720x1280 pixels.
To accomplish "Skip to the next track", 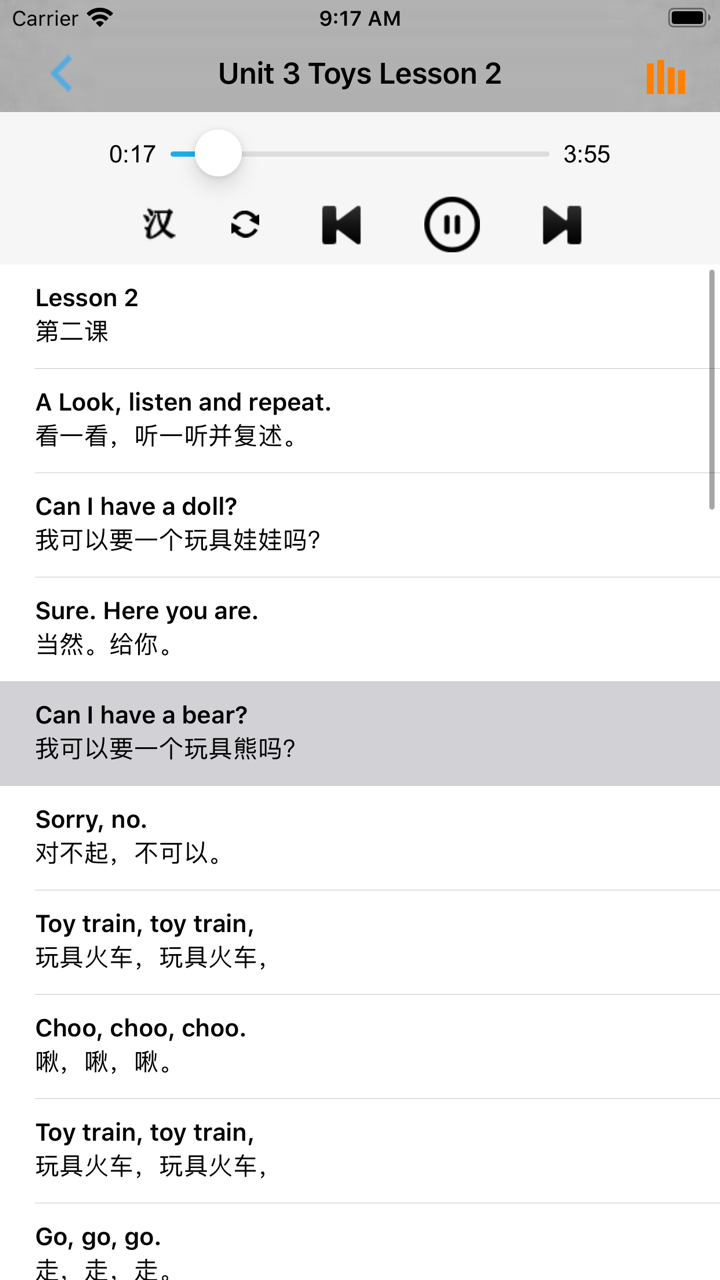I will tap(561, 224).
